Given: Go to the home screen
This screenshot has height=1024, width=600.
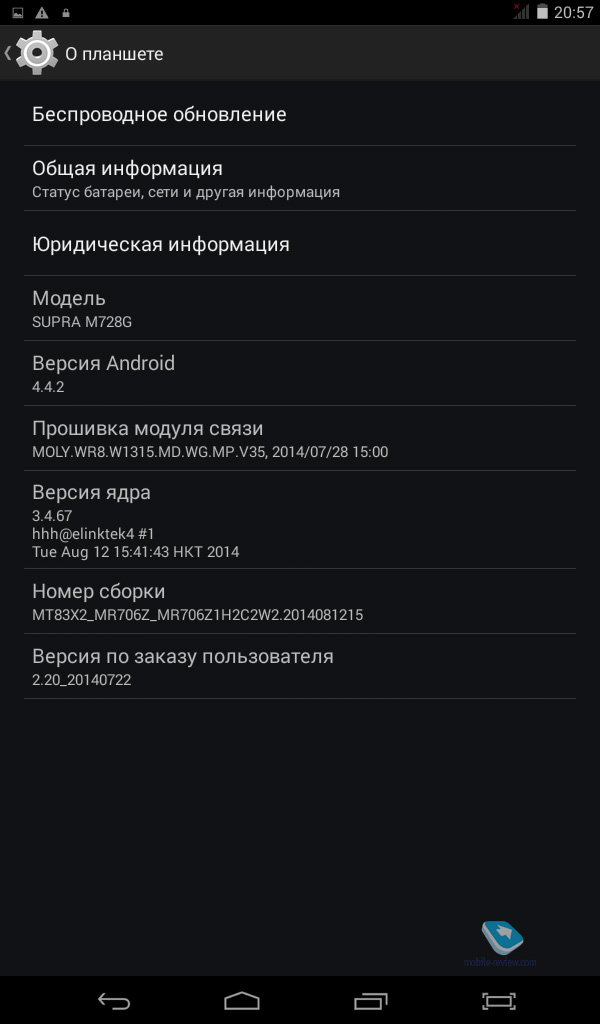Looking at the screenshot, I should 242,1000.
